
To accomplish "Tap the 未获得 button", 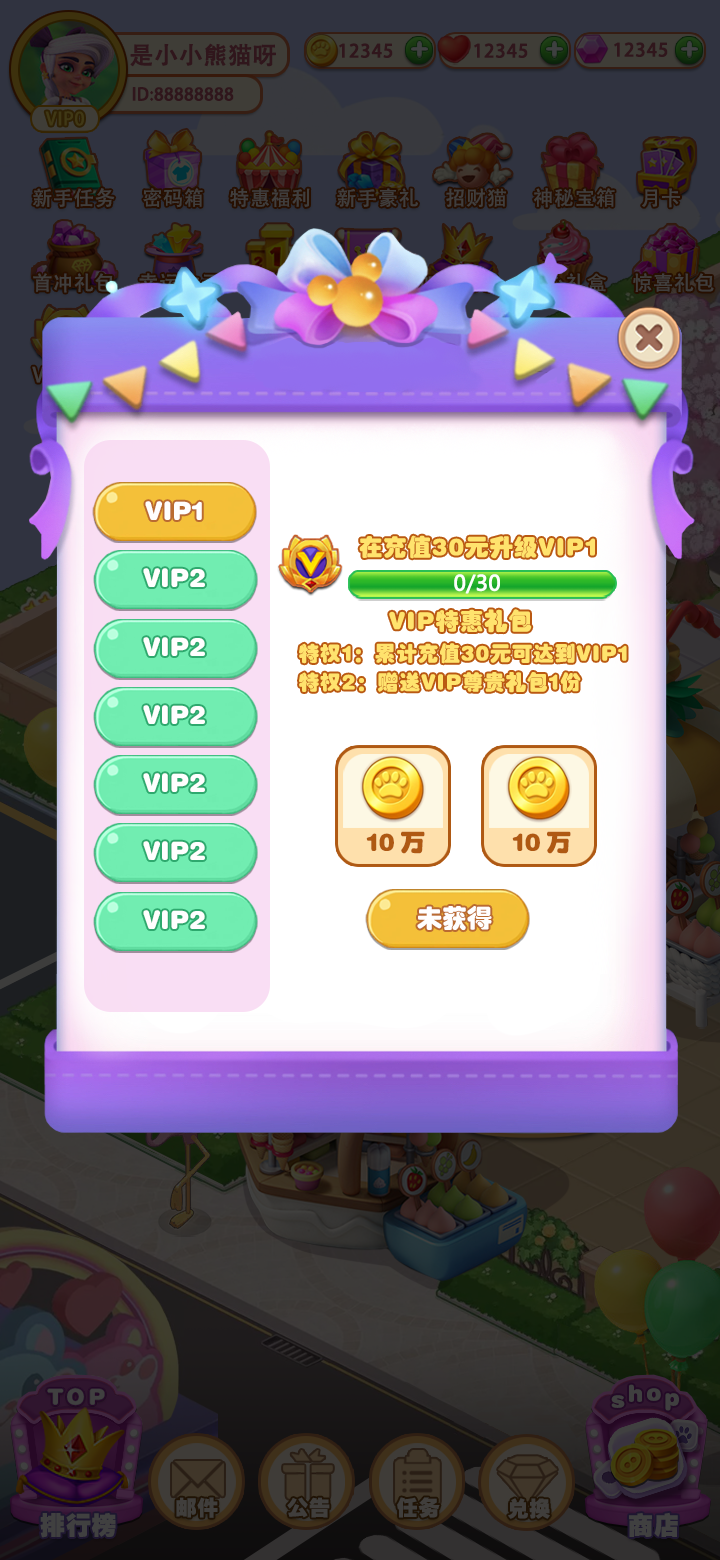I will pos(447,918).
